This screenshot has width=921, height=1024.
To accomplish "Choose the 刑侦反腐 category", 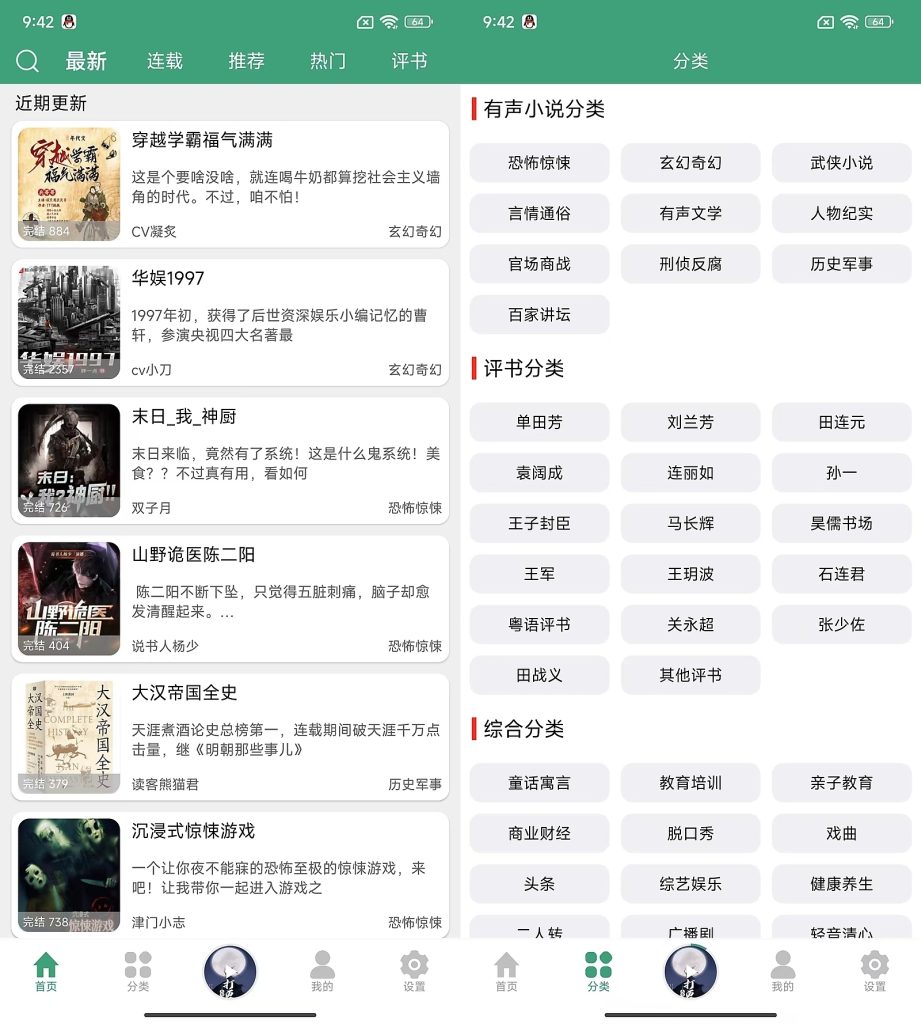I will [690, 264].
